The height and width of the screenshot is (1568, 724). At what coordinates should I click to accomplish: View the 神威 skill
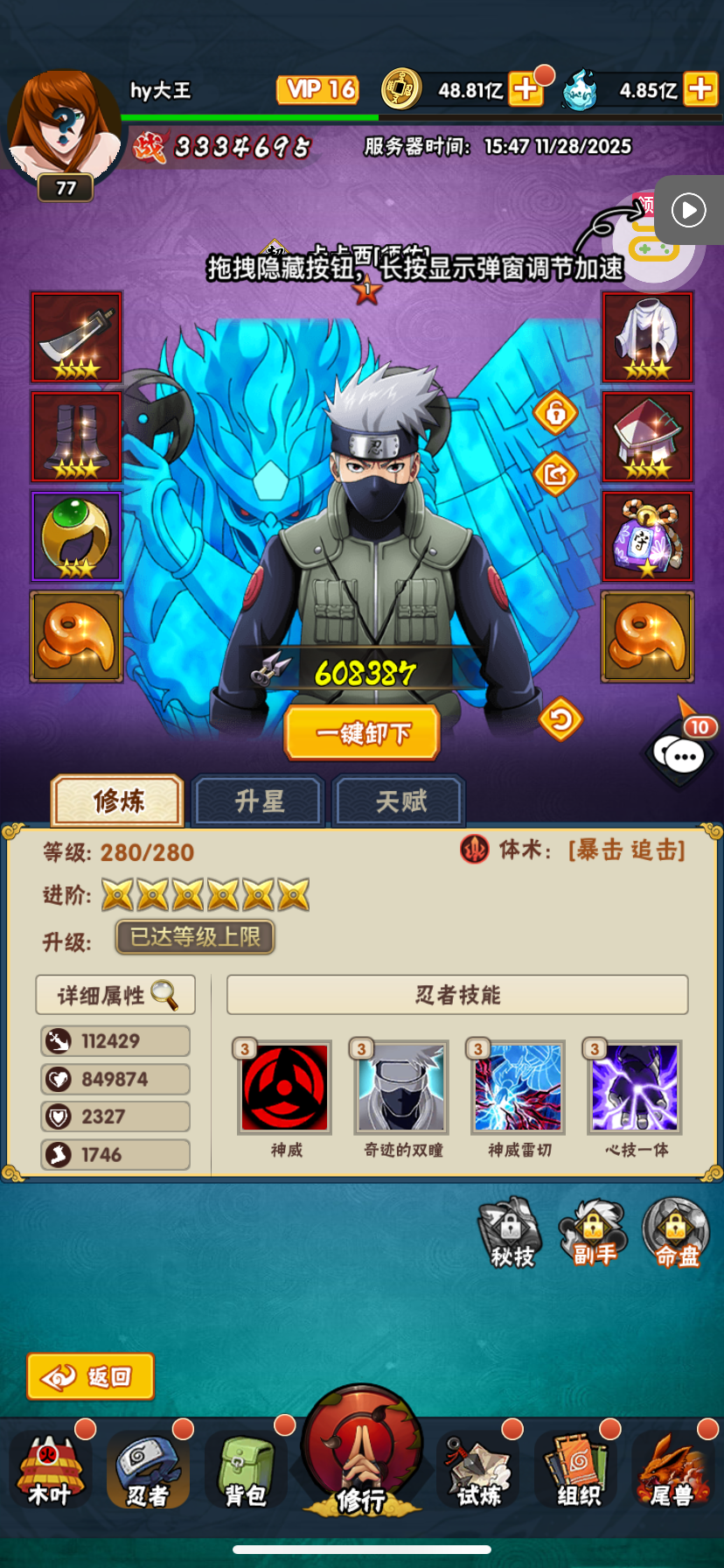285,1088
